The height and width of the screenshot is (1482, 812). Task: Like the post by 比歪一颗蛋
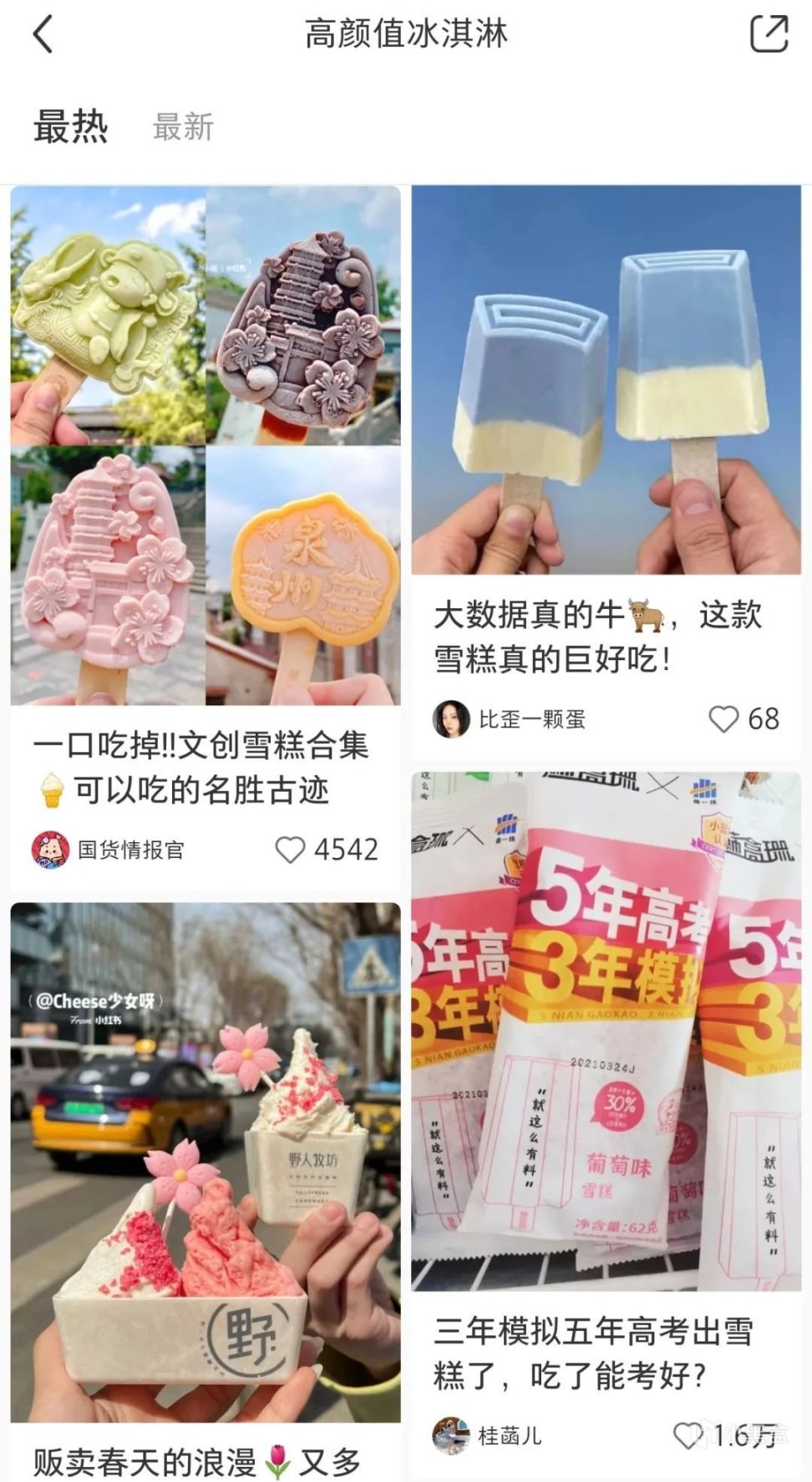coord(723,718)
